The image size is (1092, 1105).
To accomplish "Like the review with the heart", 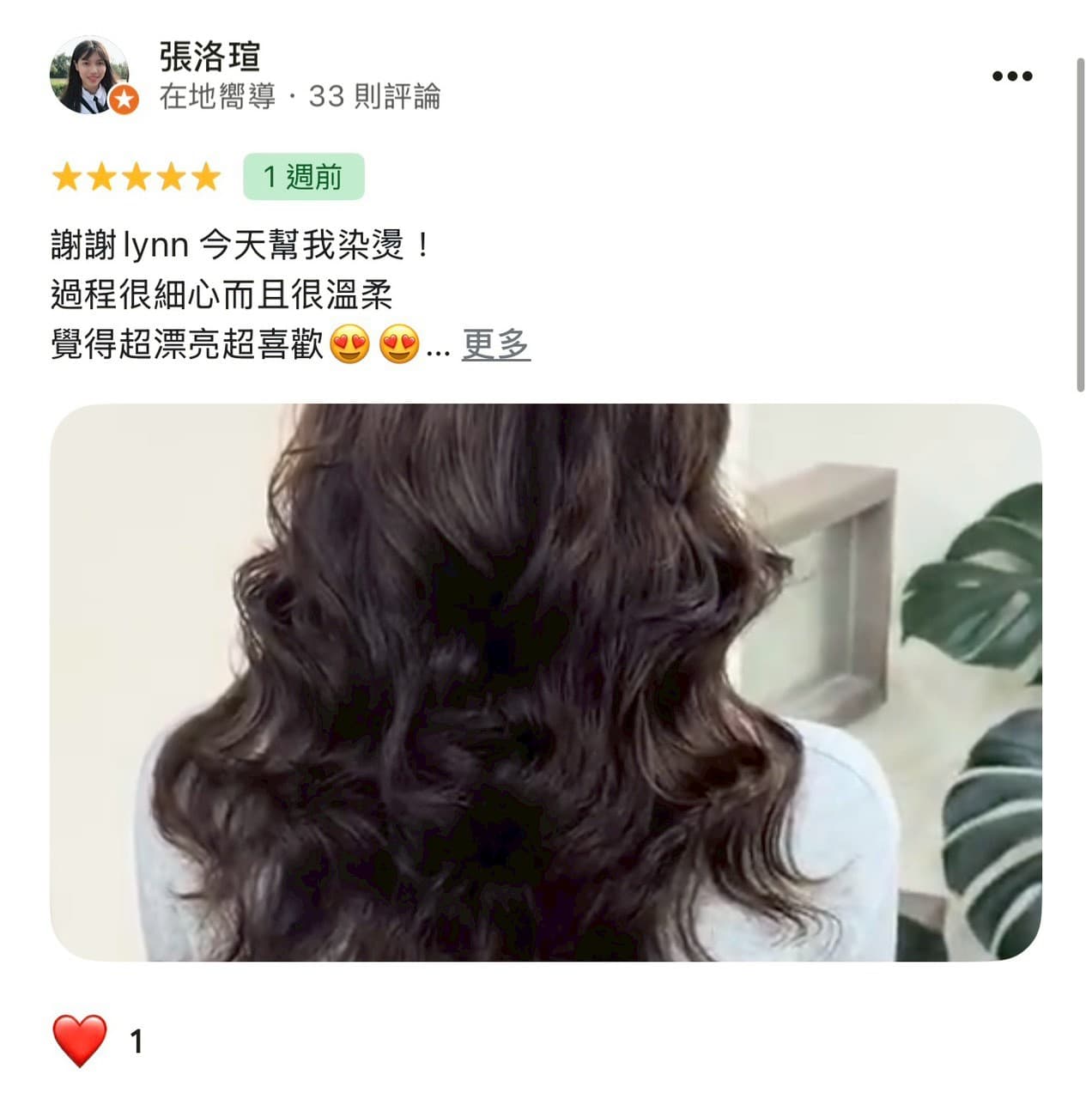I will tap(80, 1041).
